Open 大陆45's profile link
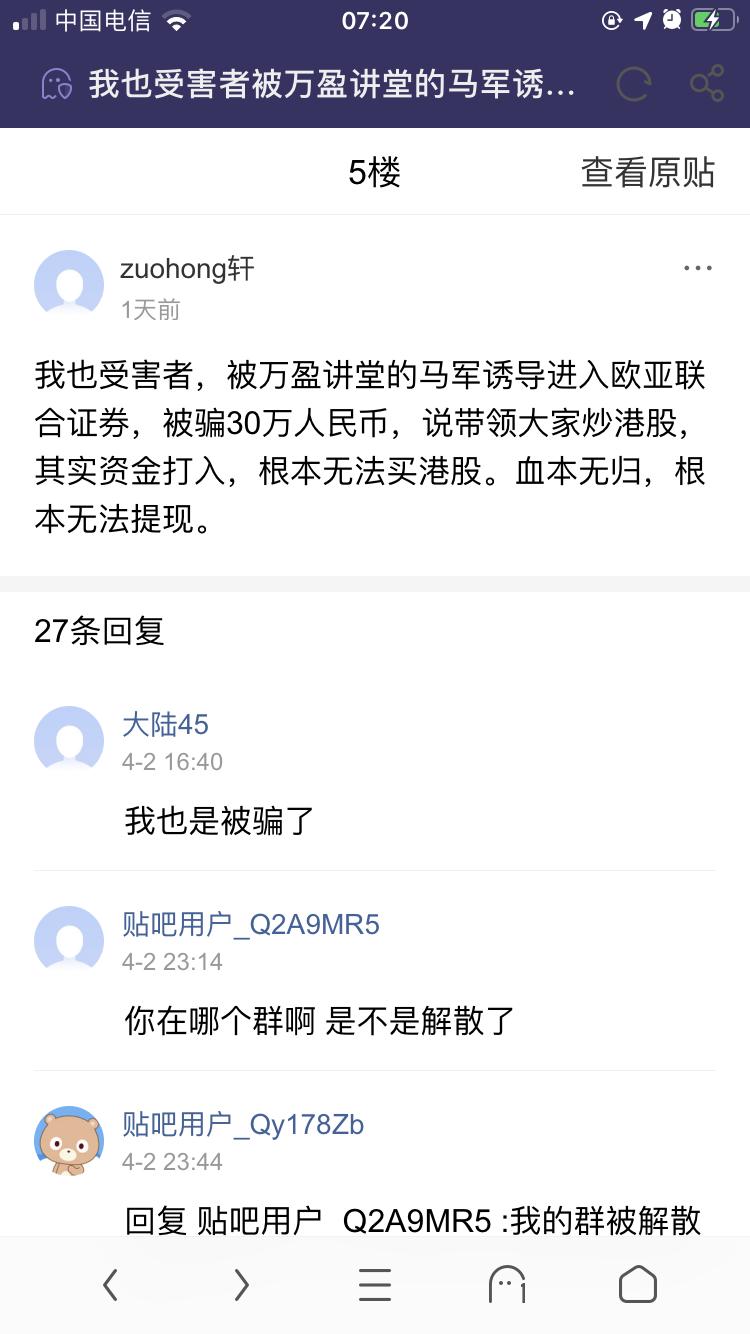750x1334 pixels. pos(165,724)
